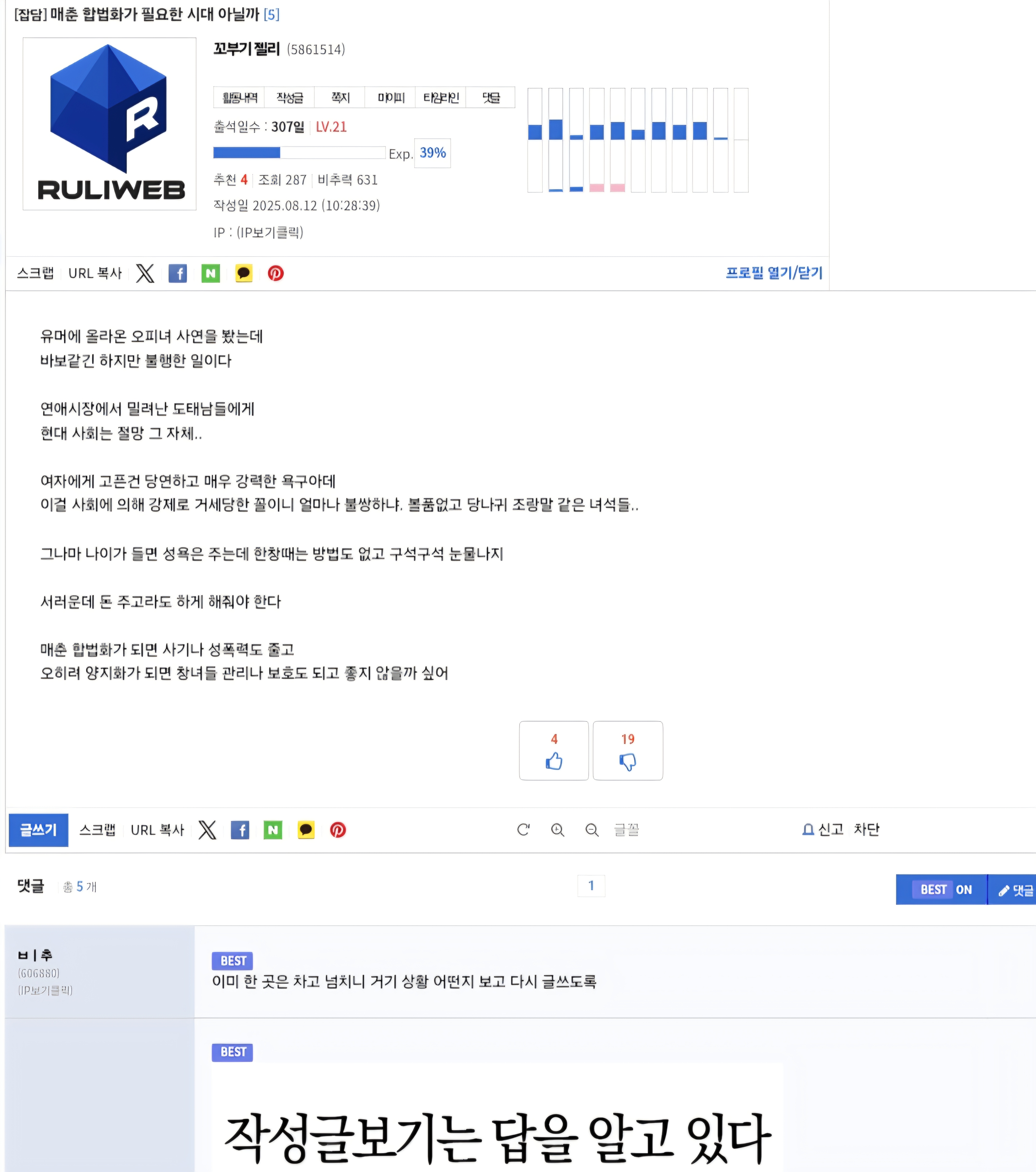Reveal IP via IP보기클릭 under post date

click(270, 232)
